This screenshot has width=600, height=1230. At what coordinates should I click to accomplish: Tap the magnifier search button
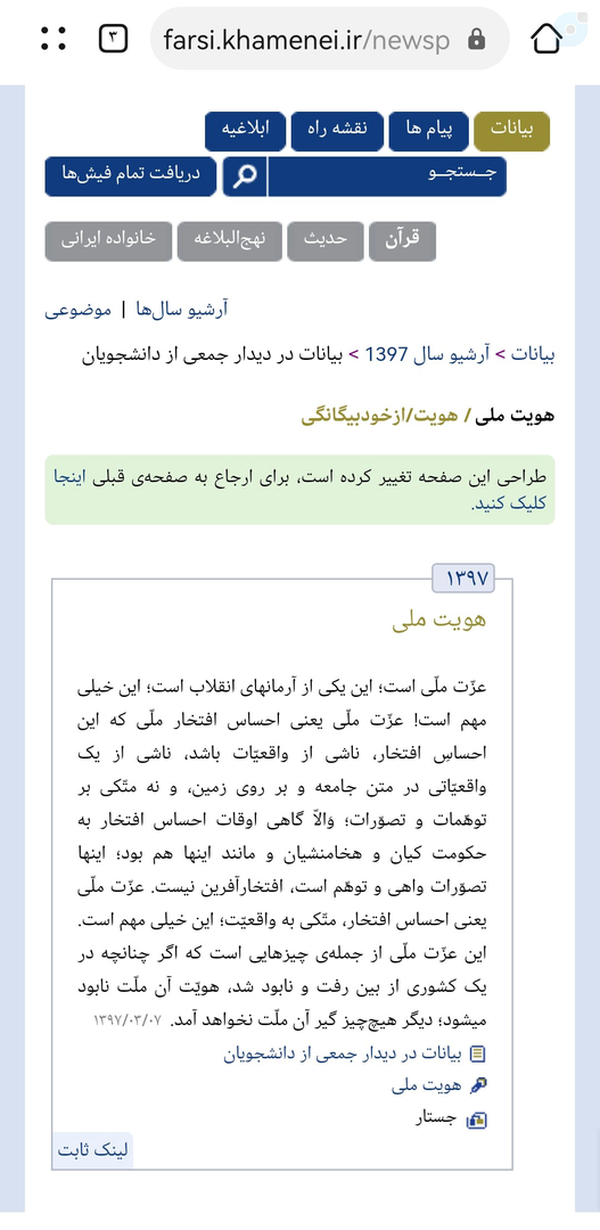point(246,176)
